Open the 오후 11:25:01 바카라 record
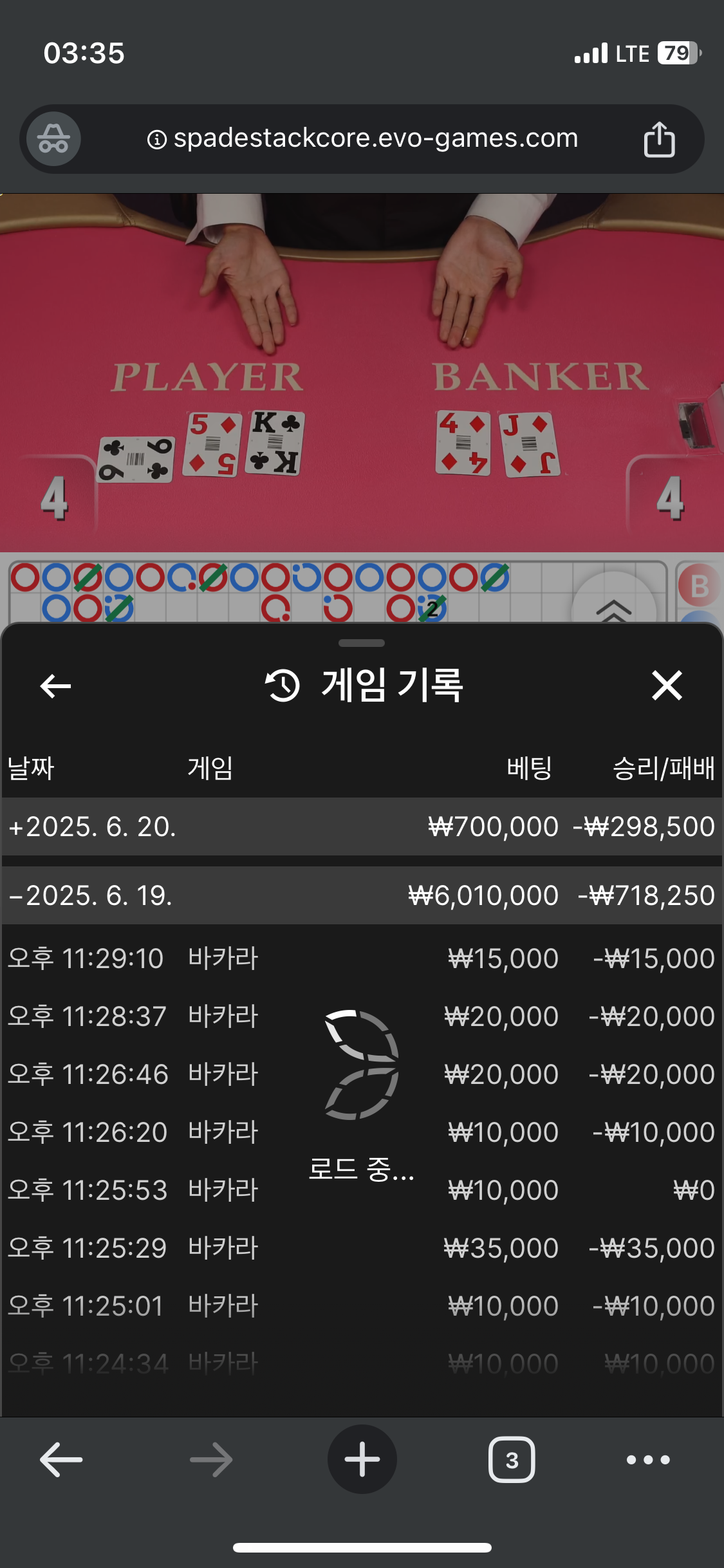The image size is (724, 1568). click(x=360, y=1306)
